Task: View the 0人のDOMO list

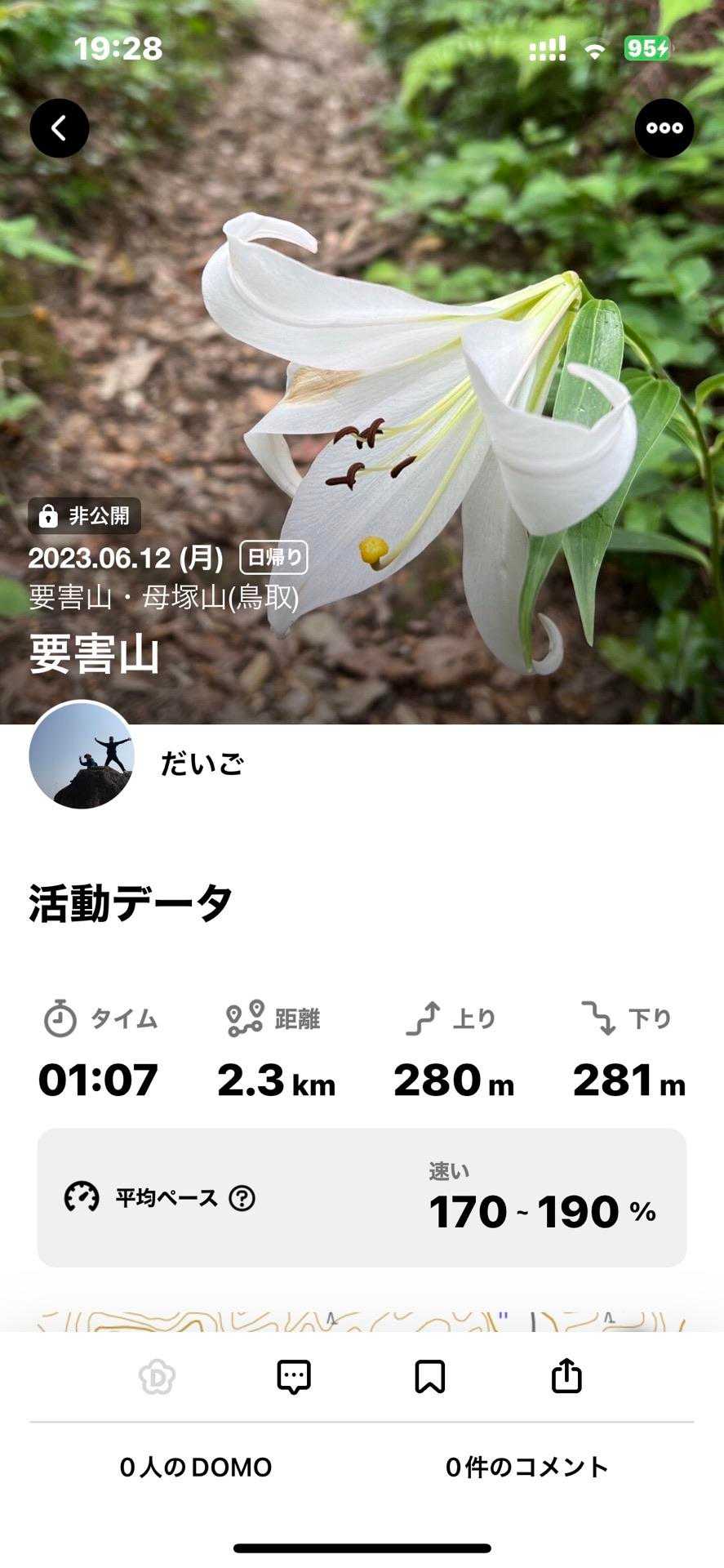Action: [196, 1468]
